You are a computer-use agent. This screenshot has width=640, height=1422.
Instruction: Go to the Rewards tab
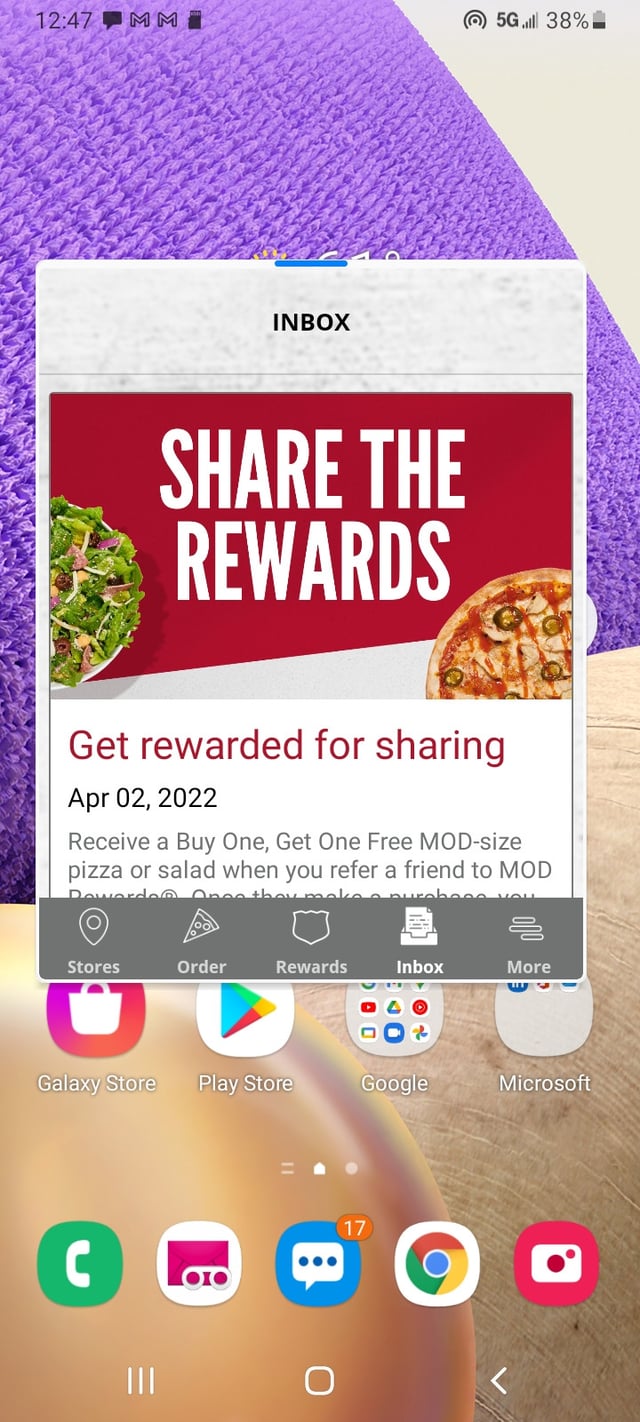pos(311,942)
